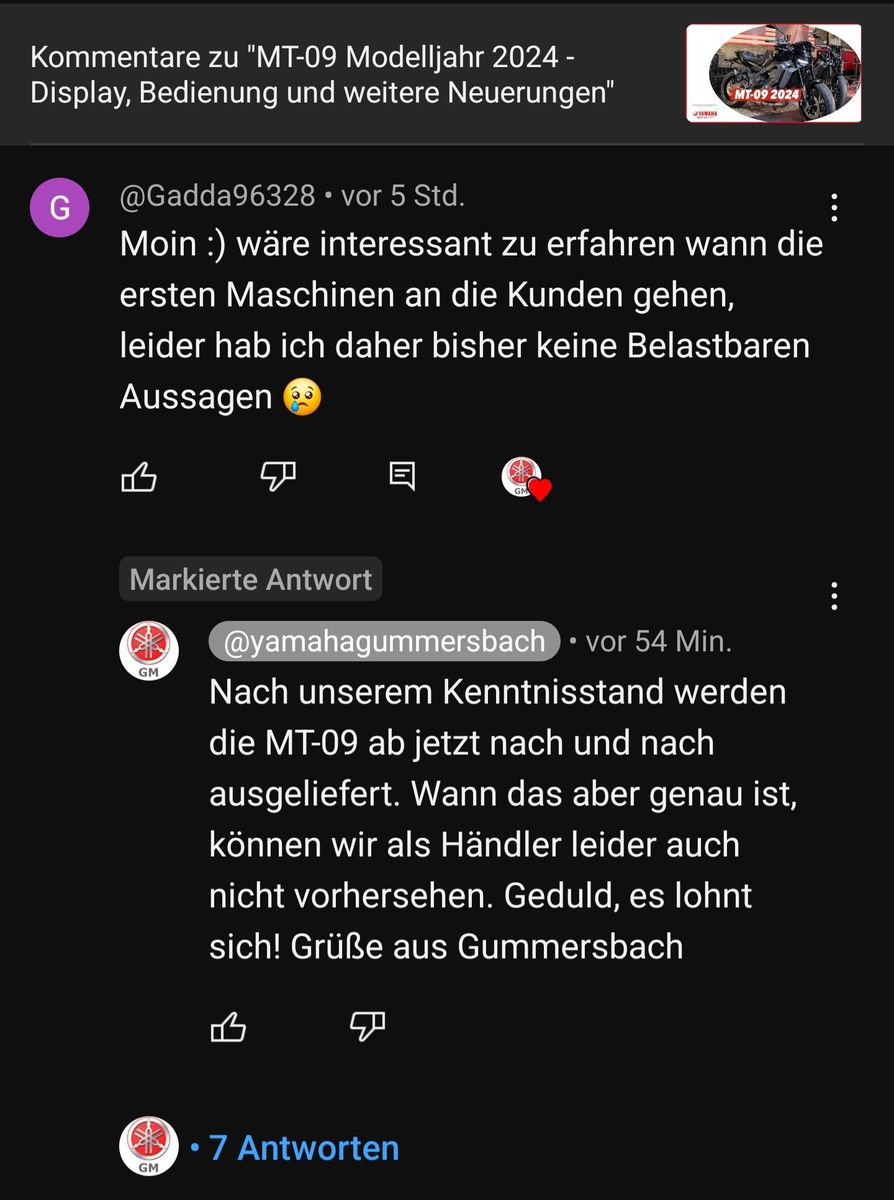Reply to Gadda96328's comment

tap(402, 476)
